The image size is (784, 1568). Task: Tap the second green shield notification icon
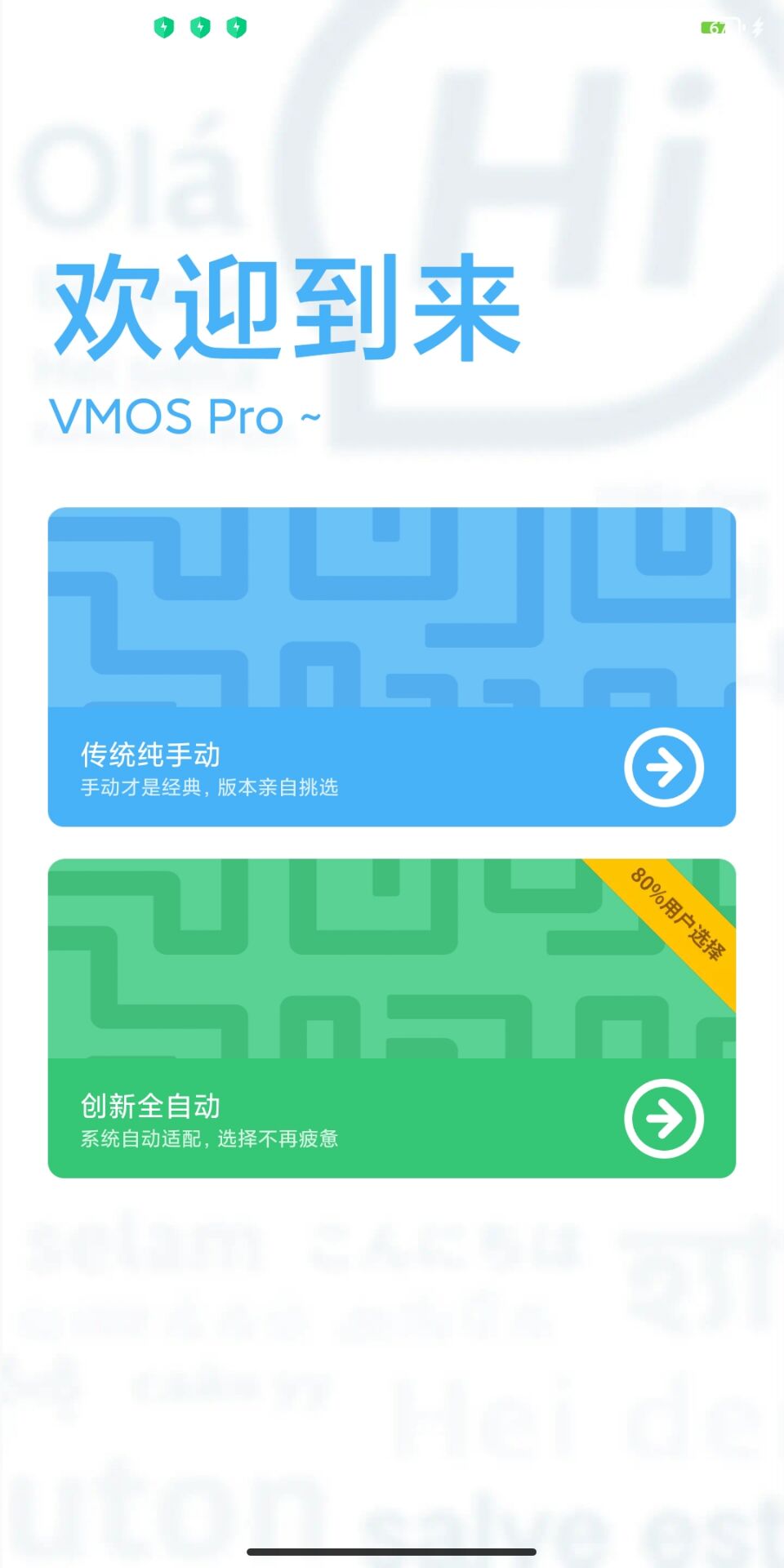[x=199, y=27]
